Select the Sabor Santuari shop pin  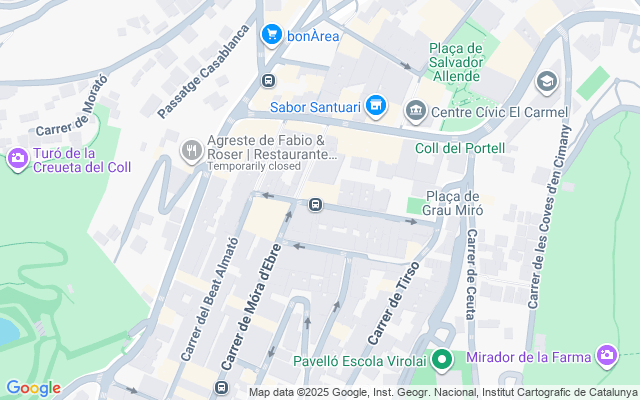tap(375, 105)
